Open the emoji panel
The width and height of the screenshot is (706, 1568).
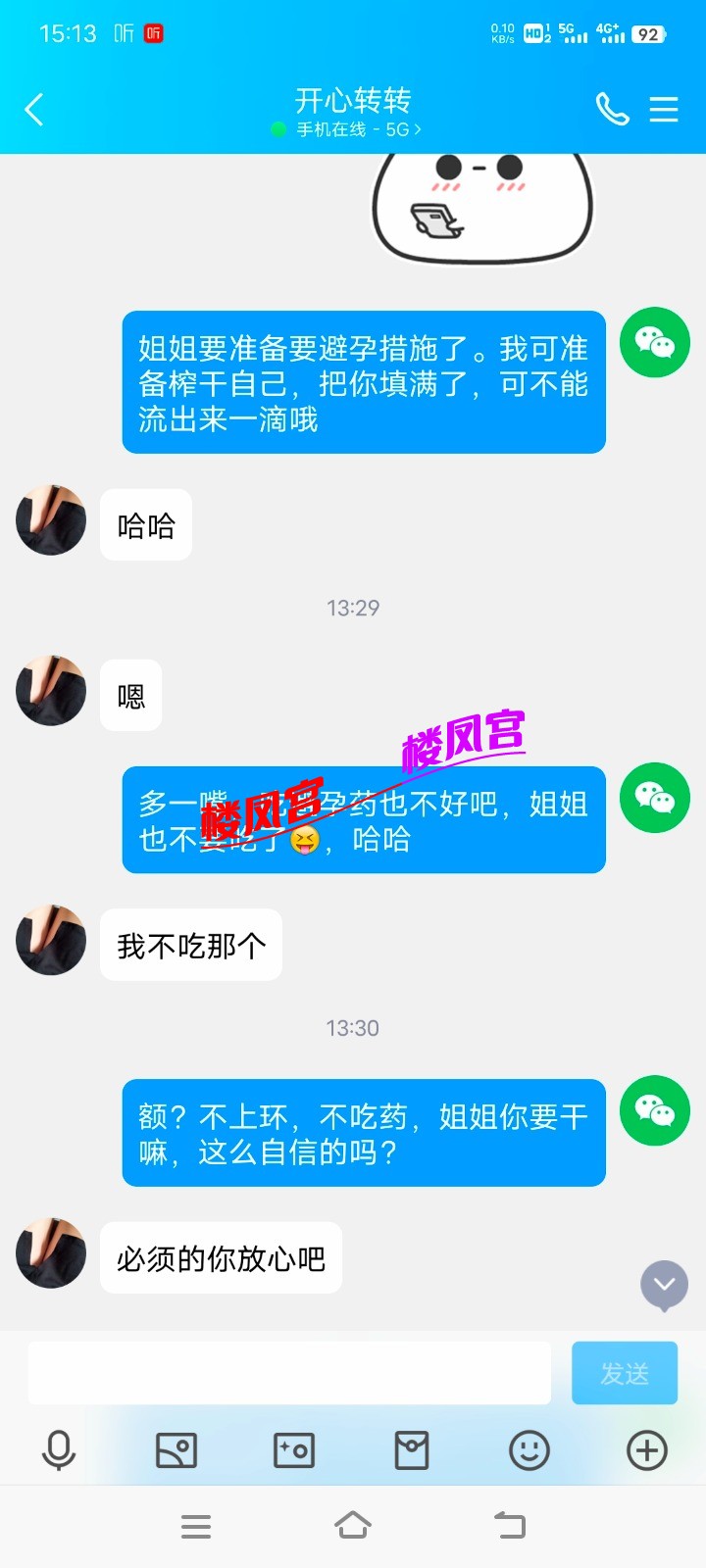(529, 1450)
